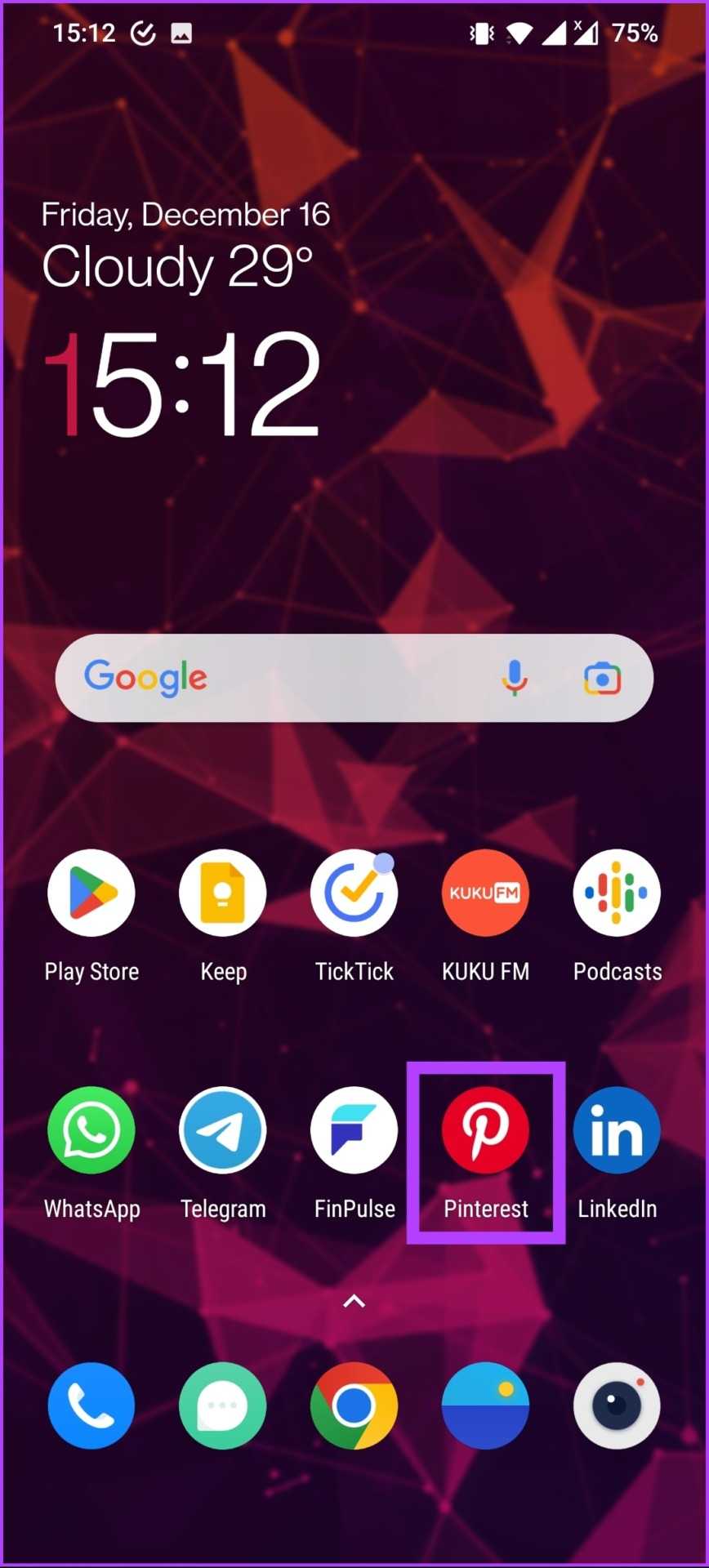Open LinkedIn
The height and width of the screenshot is (1568, 709).
tap(617, 1130)
